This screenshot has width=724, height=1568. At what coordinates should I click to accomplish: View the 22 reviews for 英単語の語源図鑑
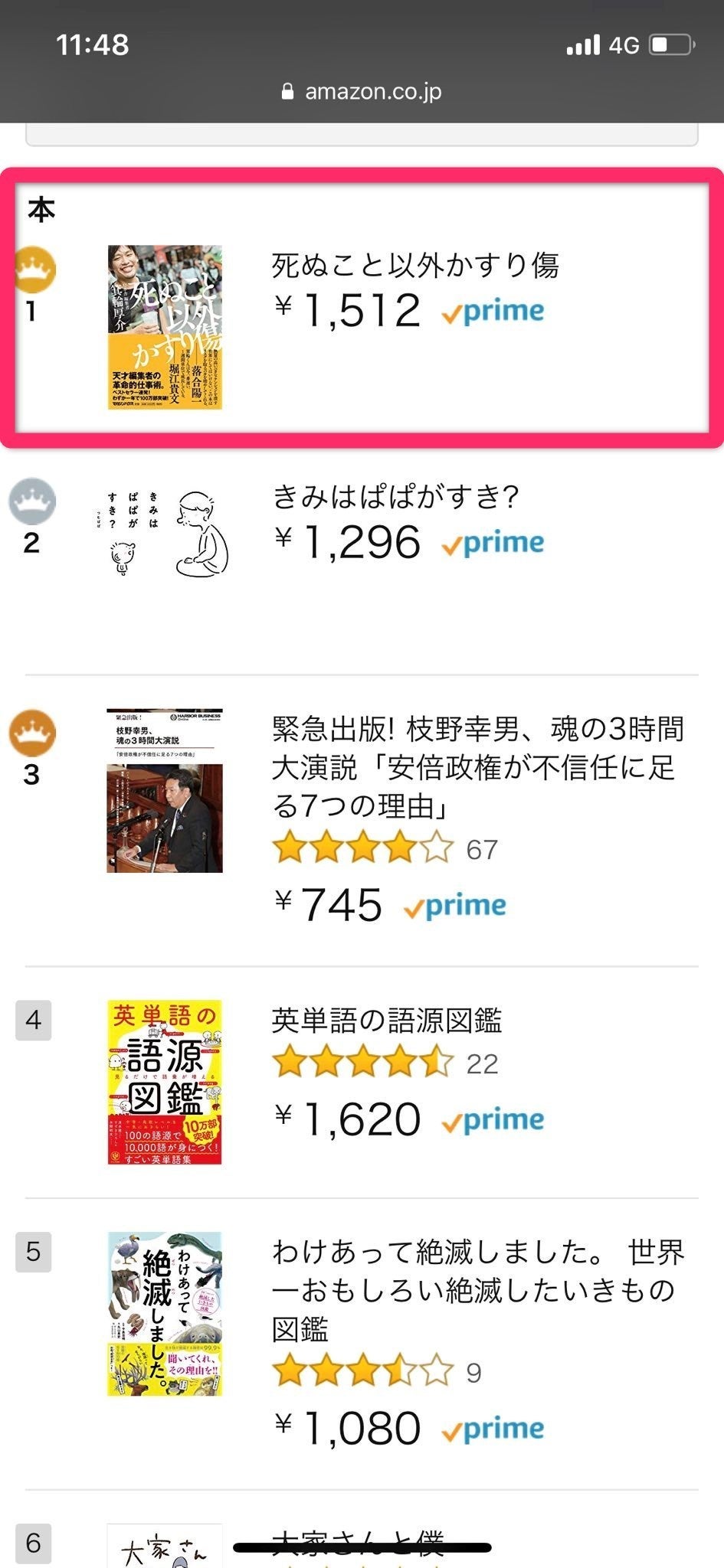pyautogui.click(x=481, y=1064)
